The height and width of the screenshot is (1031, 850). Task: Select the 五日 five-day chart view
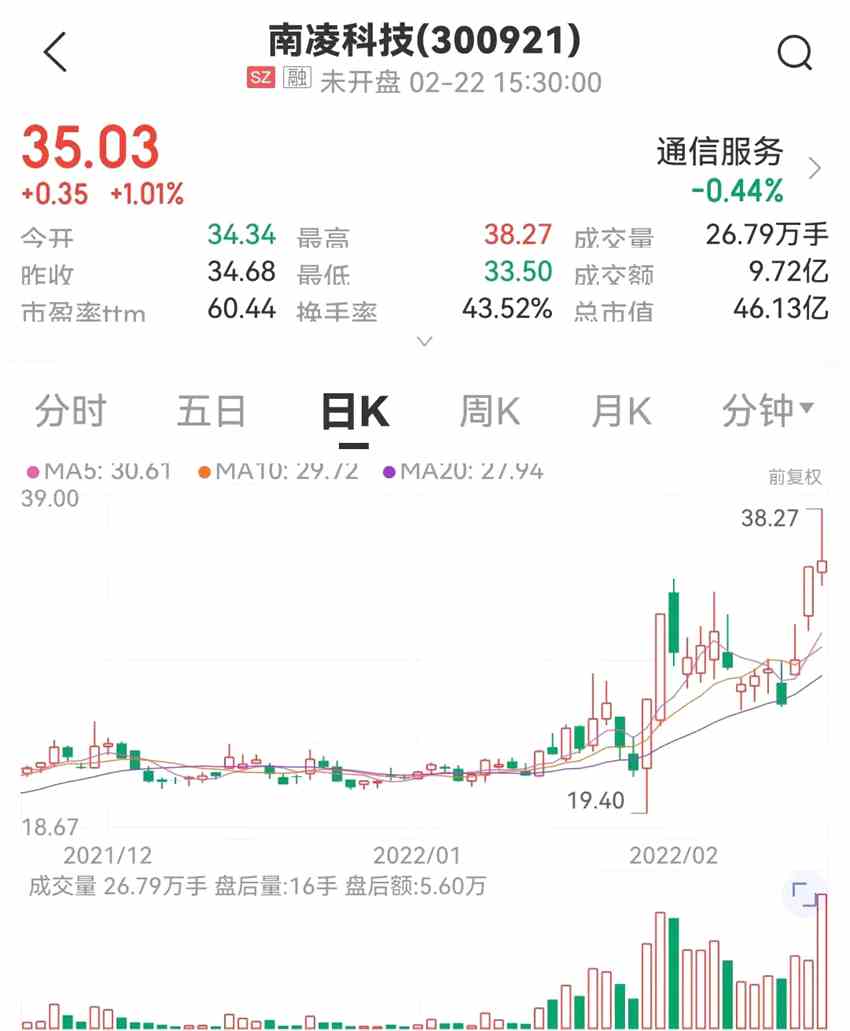pos(212,409)
